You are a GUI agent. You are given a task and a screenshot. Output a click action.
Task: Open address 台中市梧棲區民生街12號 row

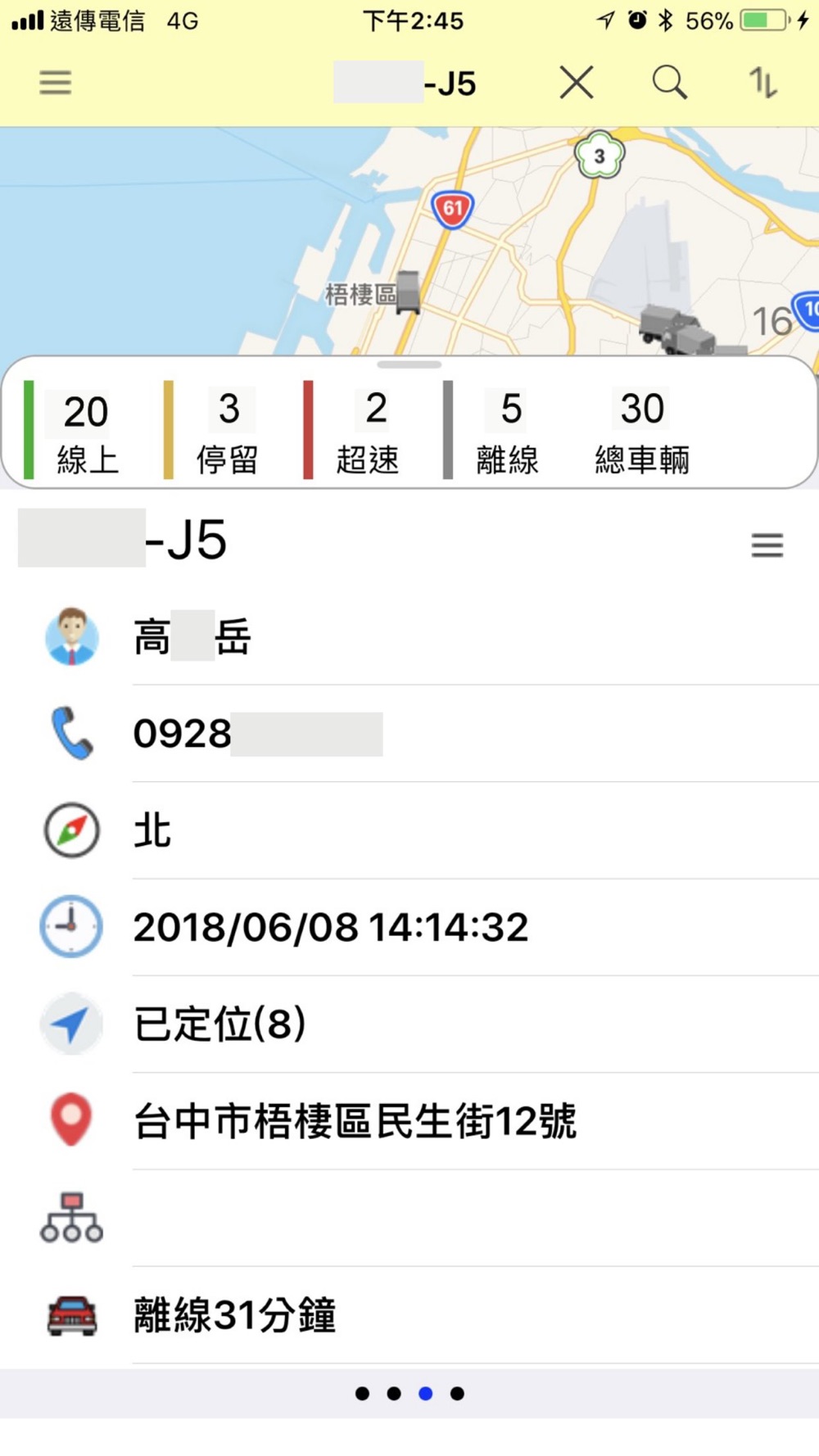point(475,1121)
